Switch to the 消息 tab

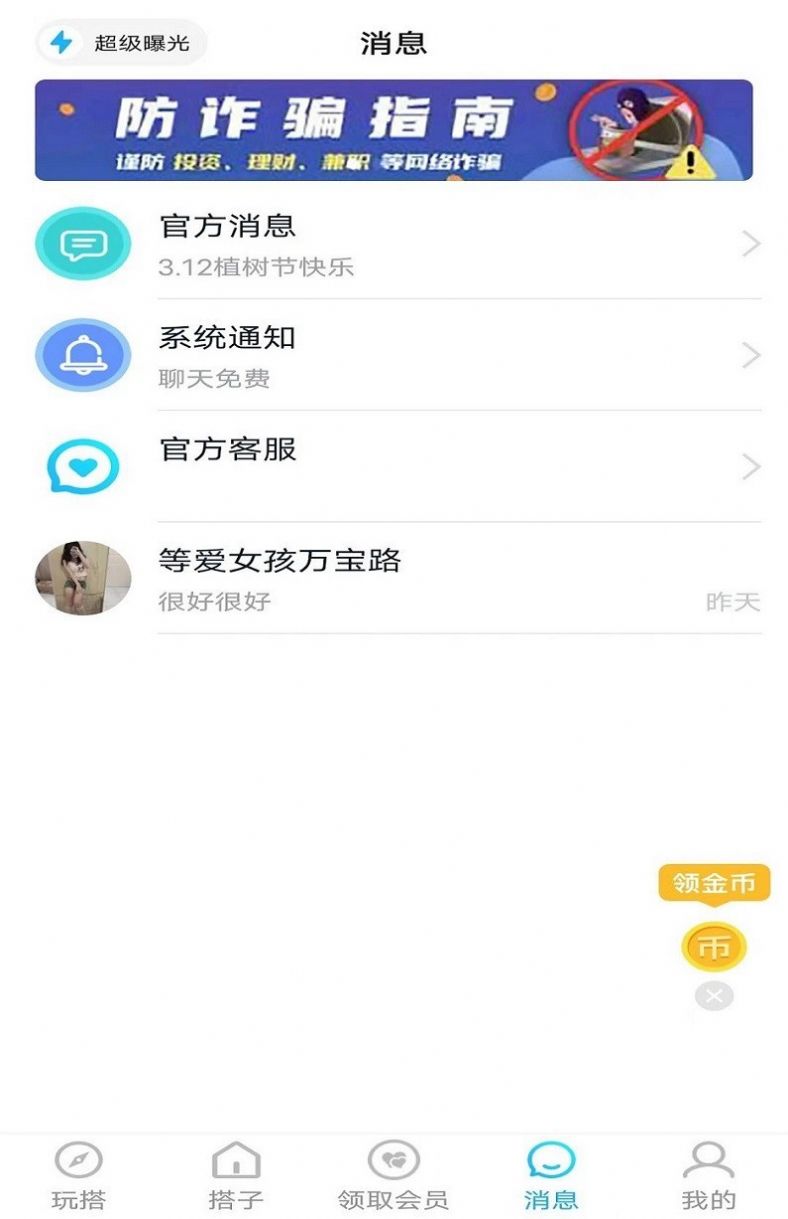(551, 1175)
